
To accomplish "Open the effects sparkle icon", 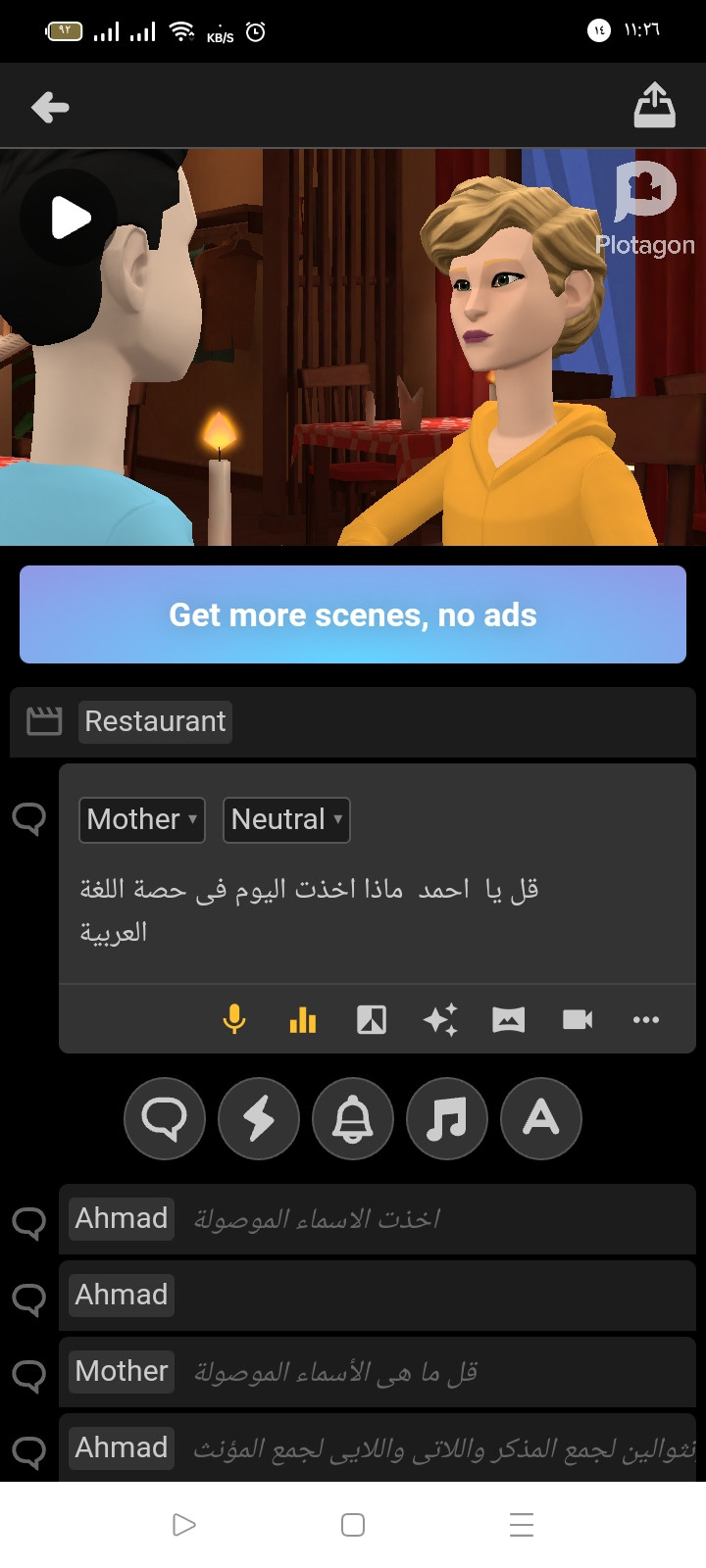I will (x=440, y=1020).
